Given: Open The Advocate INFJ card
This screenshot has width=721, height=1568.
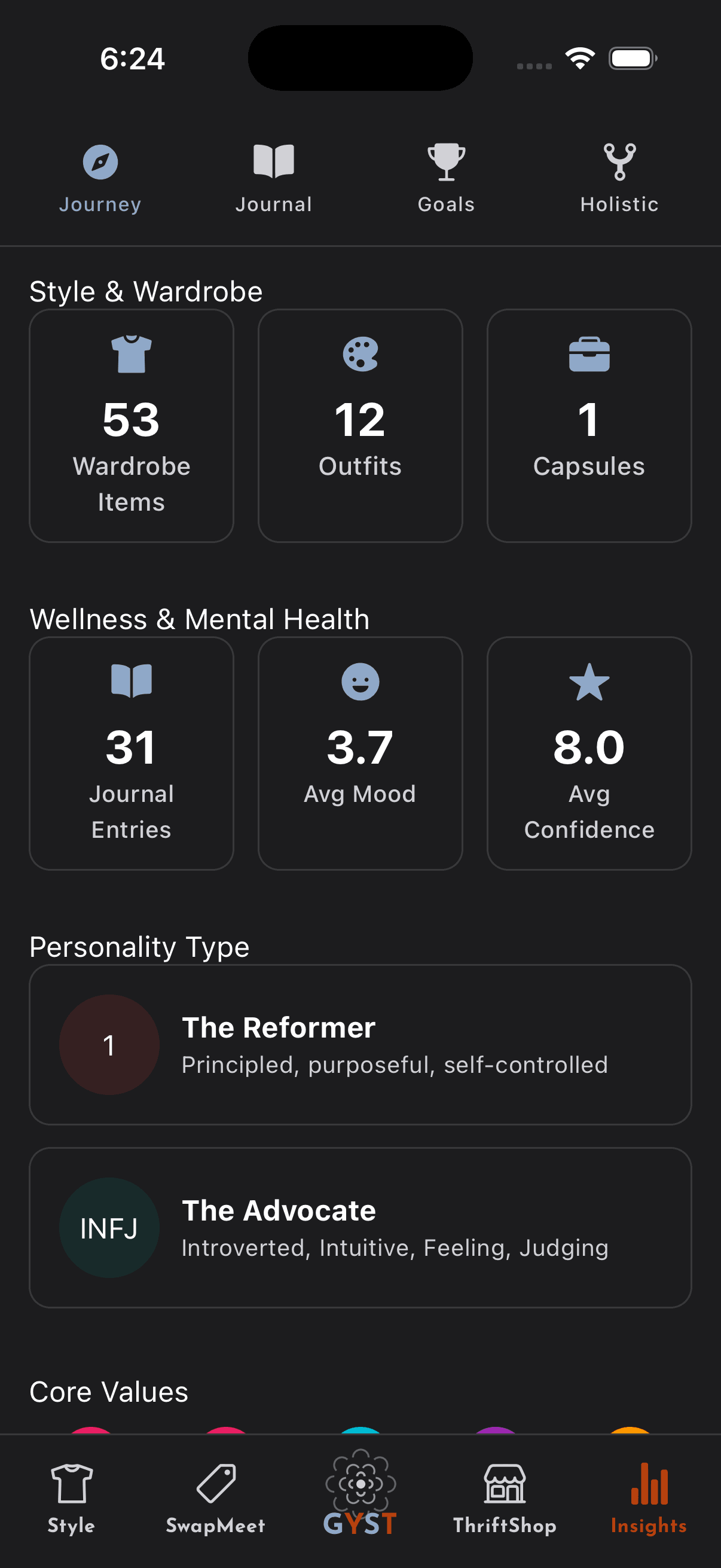Looking at the screenshot, I should coord(360,1227).
